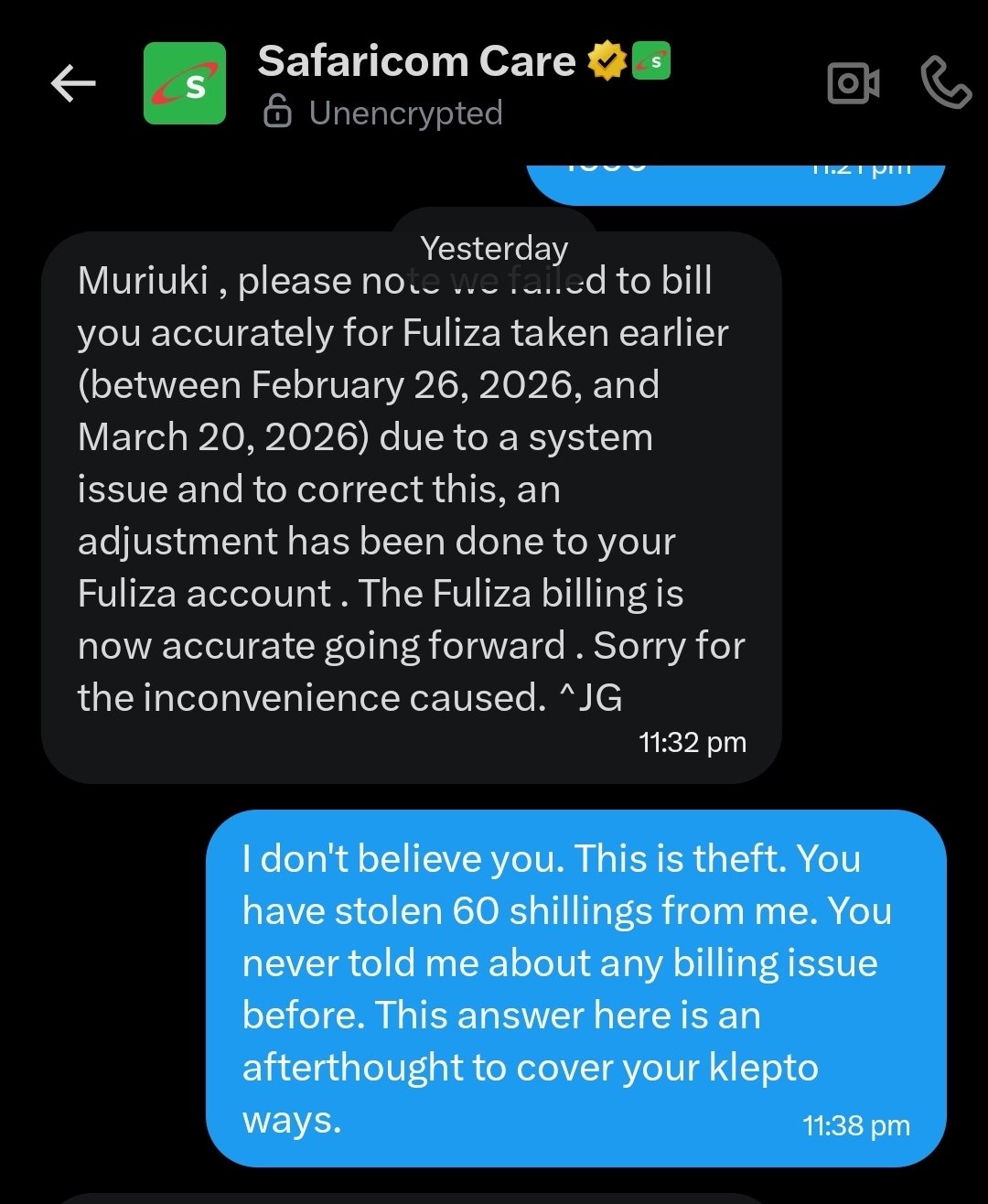Viewport: 988px width, 1204px height.
Task: Start a voice call with Safaricom Care
Action: [945, 84]
